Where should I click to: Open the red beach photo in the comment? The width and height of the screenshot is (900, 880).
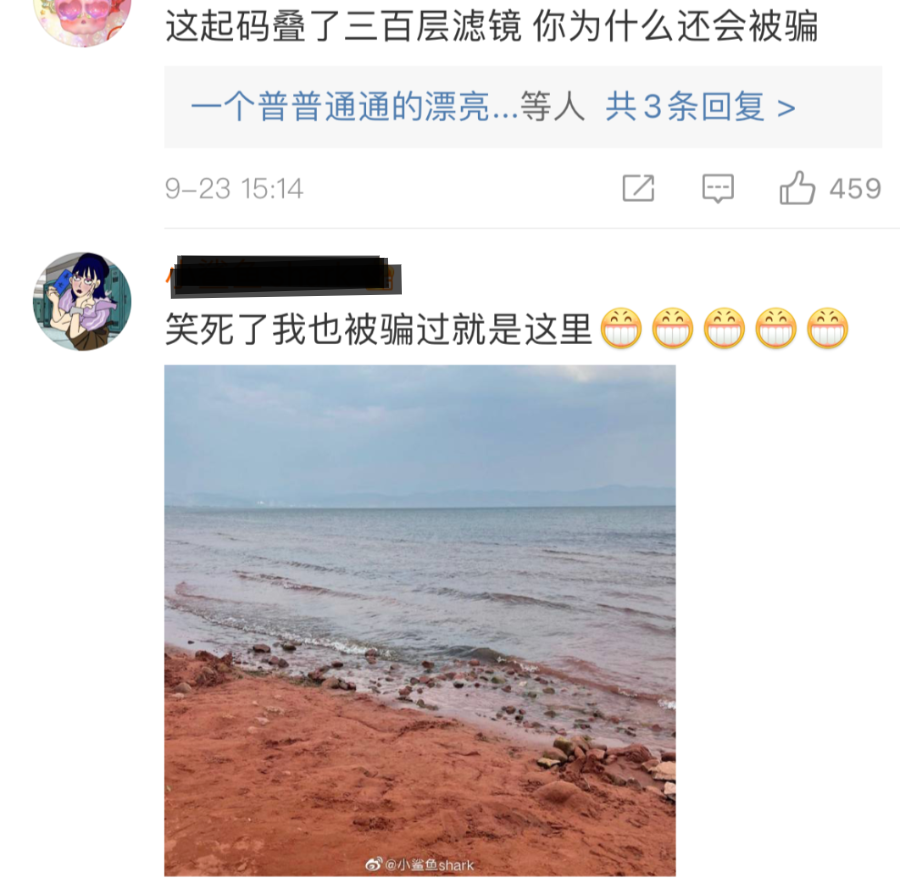click(419, 620)
